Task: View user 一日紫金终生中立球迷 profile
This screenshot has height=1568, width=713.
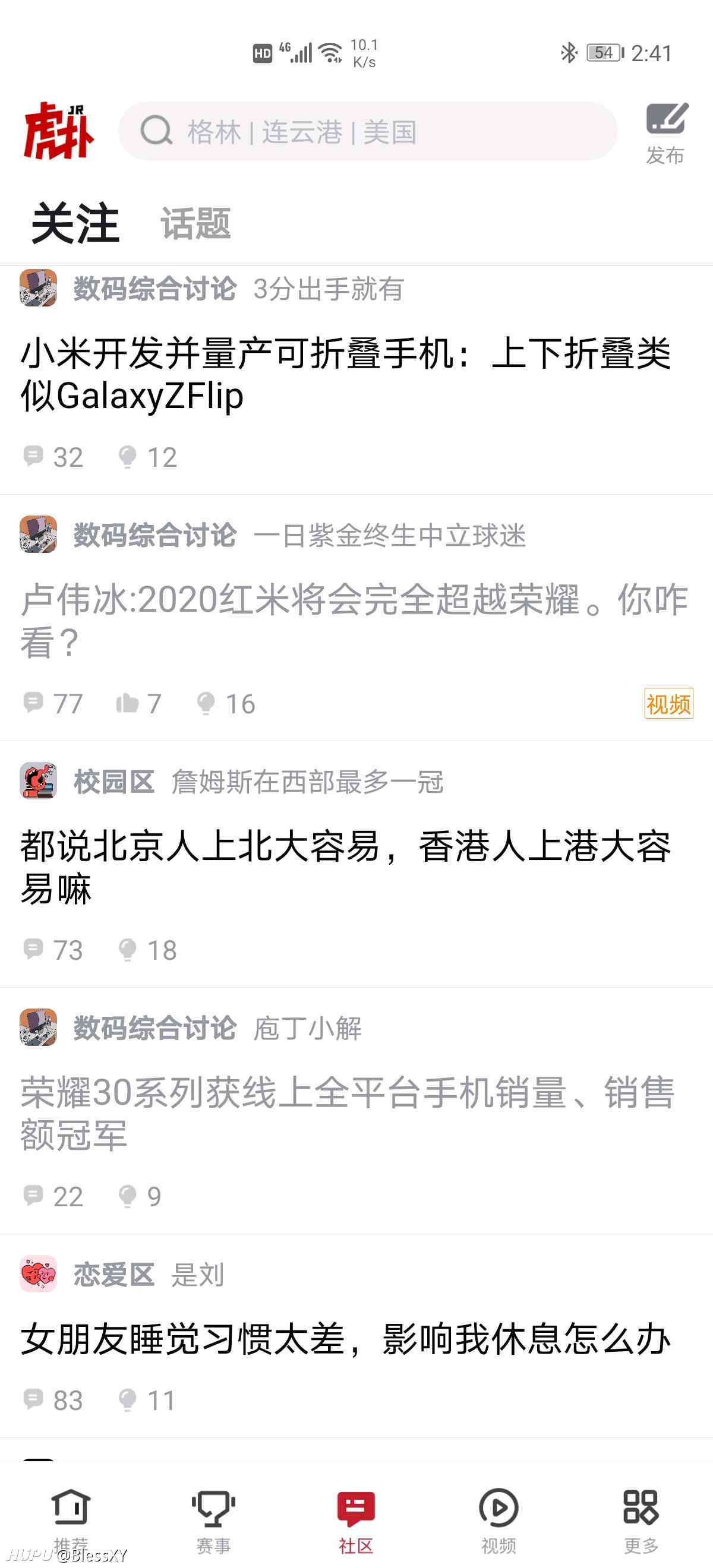Action: (390, 535)
